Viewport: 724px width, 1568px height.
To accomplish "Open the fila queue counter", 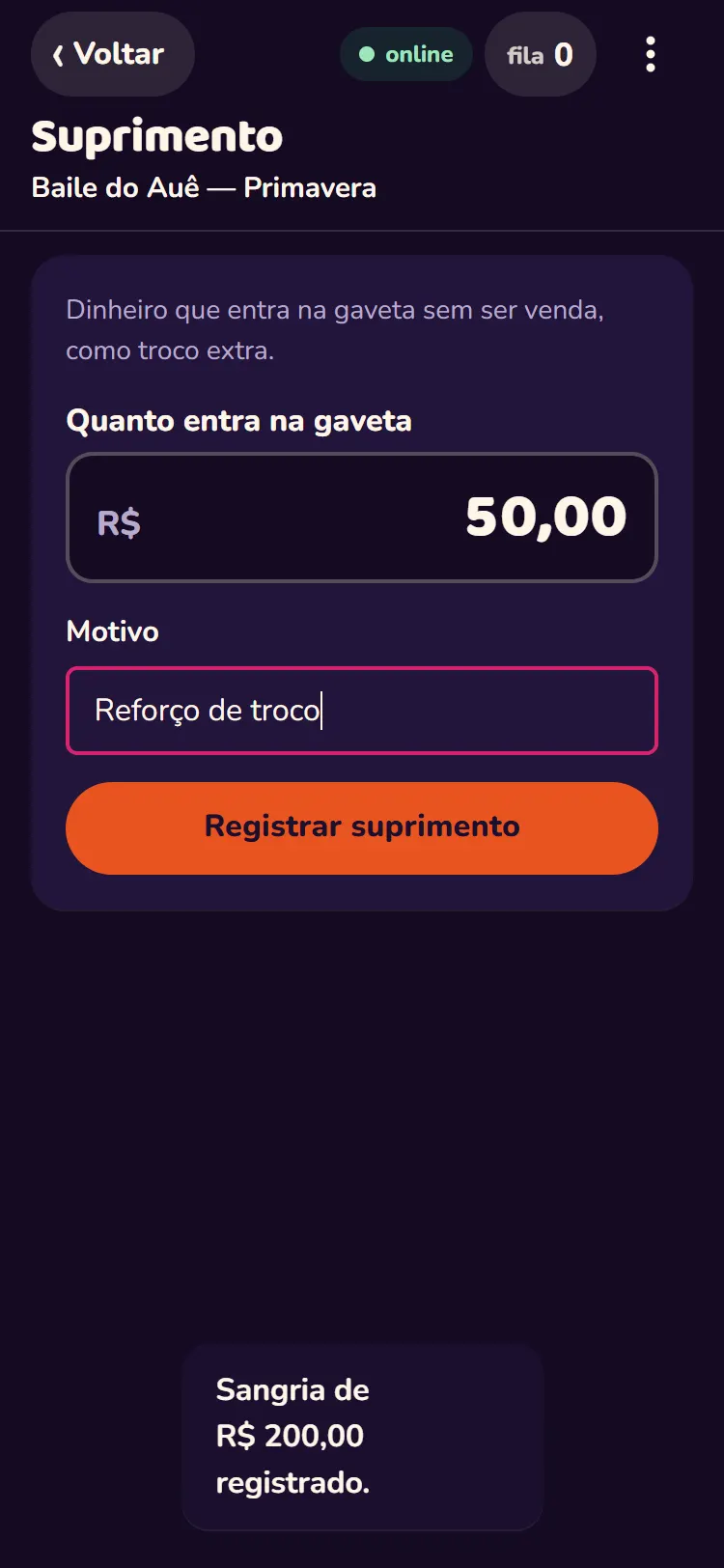I will 541,54.
